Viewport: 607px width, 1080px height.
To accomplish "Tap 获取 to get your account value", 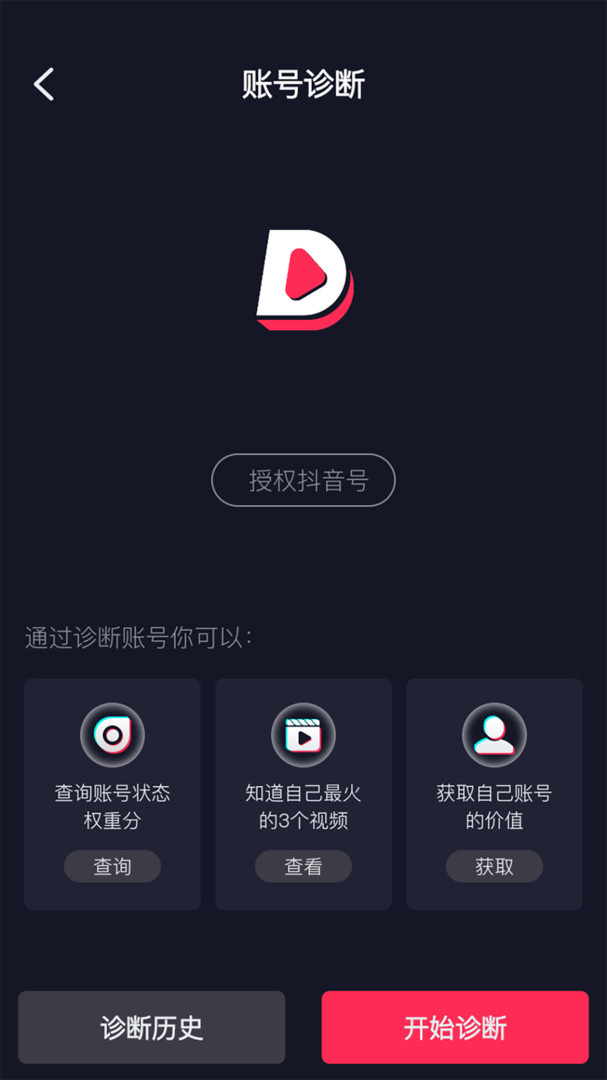I will coord(494,866).
